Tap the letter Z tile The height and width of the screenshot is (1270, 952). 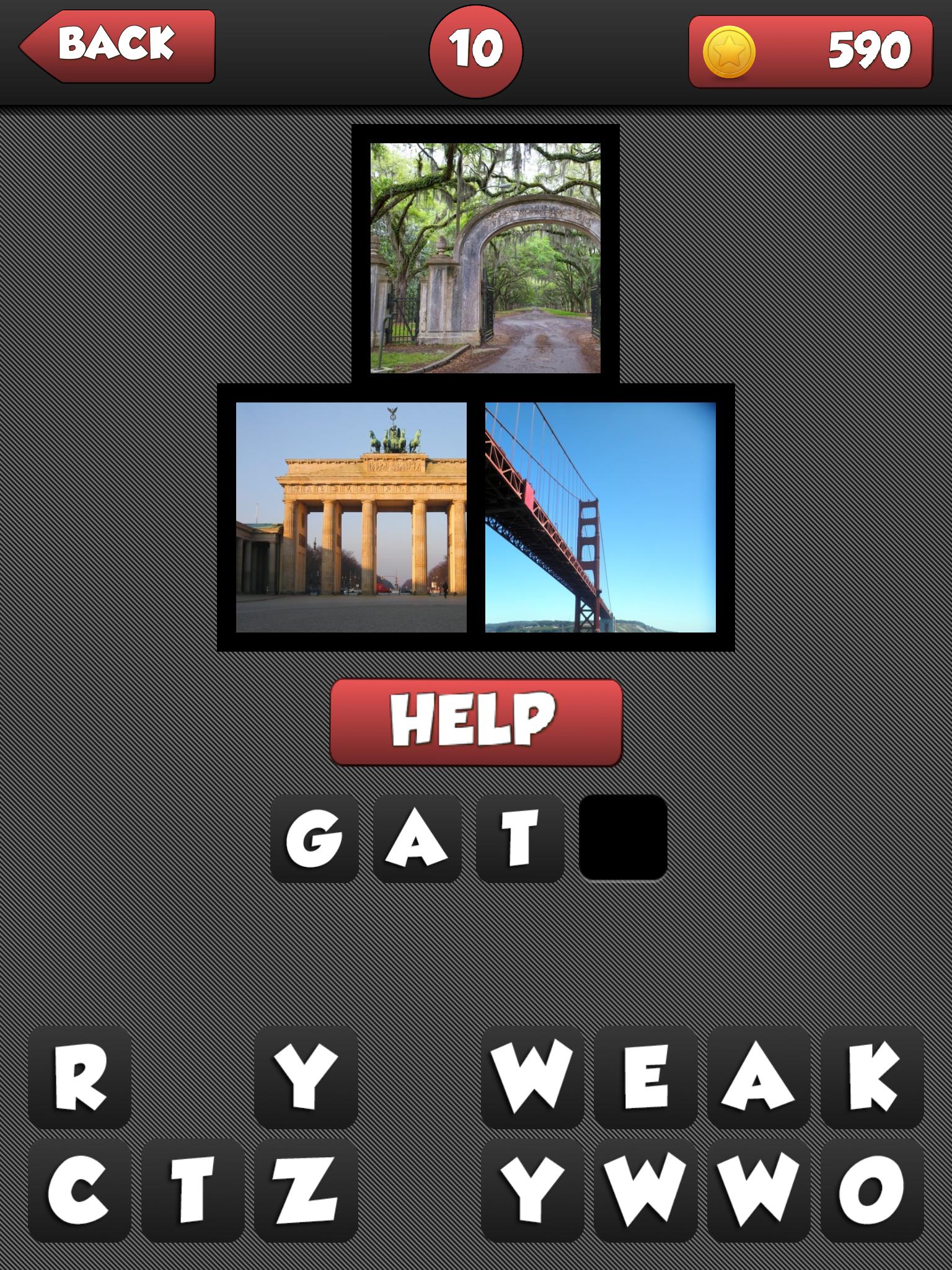point(306,1190)
